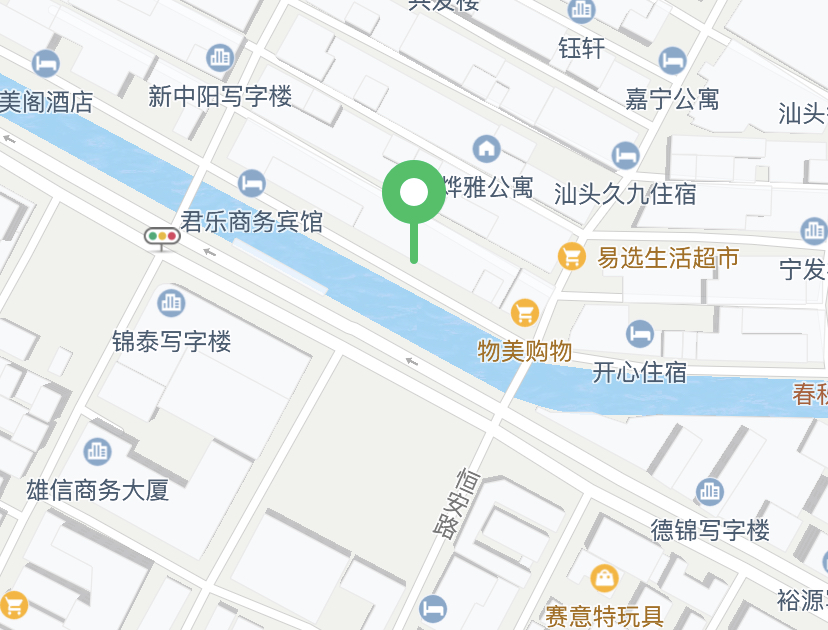Open 德锦写字楼 office marker
The image size is (828, 630).
710,491
